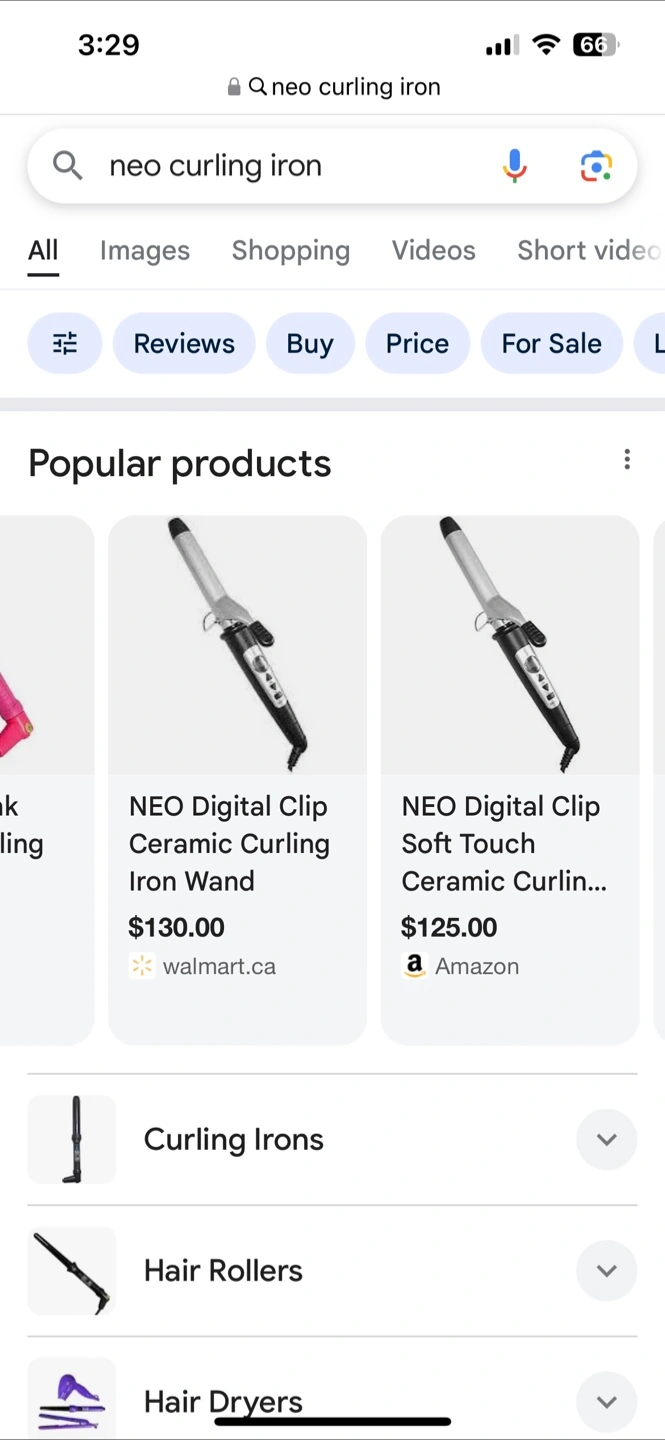This screenshot has height=1440, width=665.
Task: Expand the Curling Irons category
Action: 606,1140
